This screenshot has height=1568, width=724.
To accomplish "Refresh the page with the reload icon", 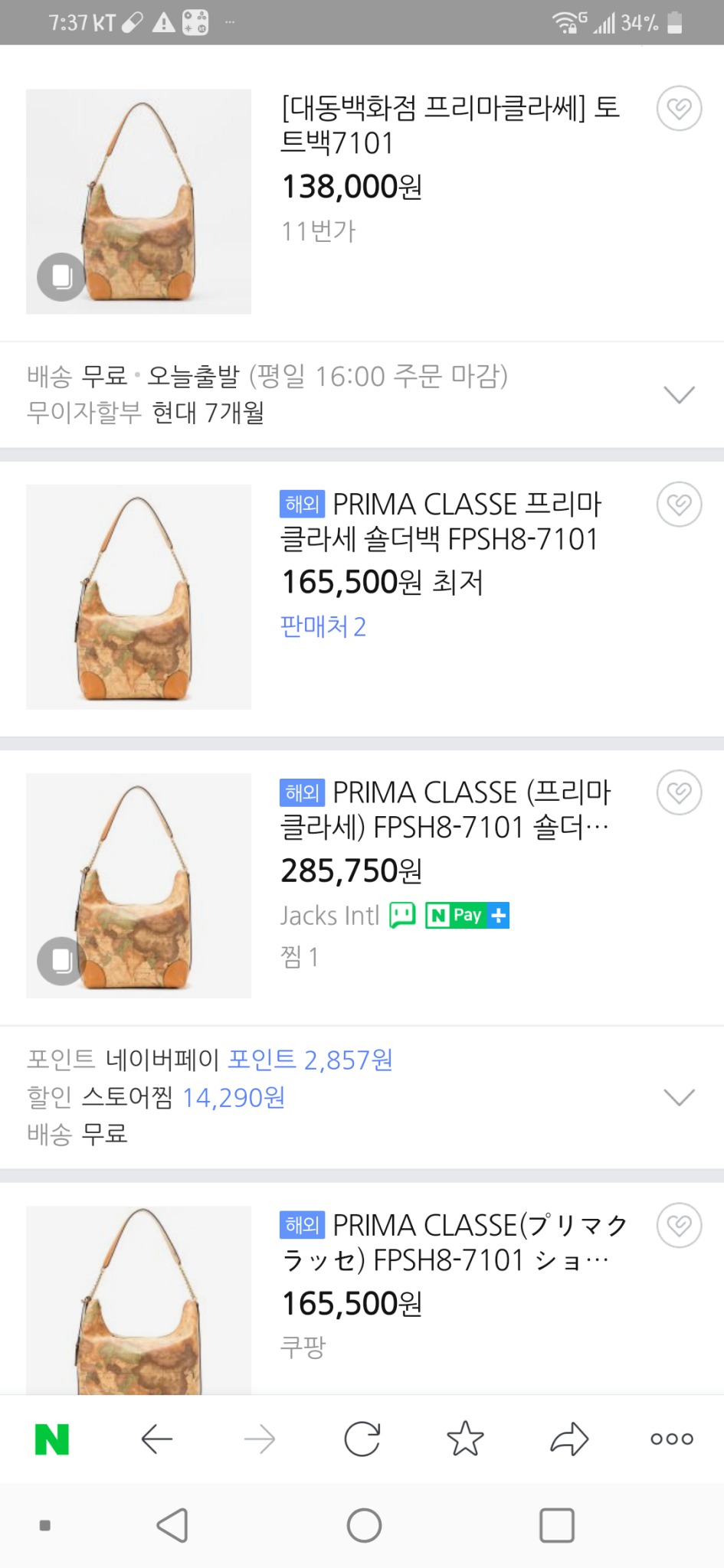I will tap(362, 1438).
